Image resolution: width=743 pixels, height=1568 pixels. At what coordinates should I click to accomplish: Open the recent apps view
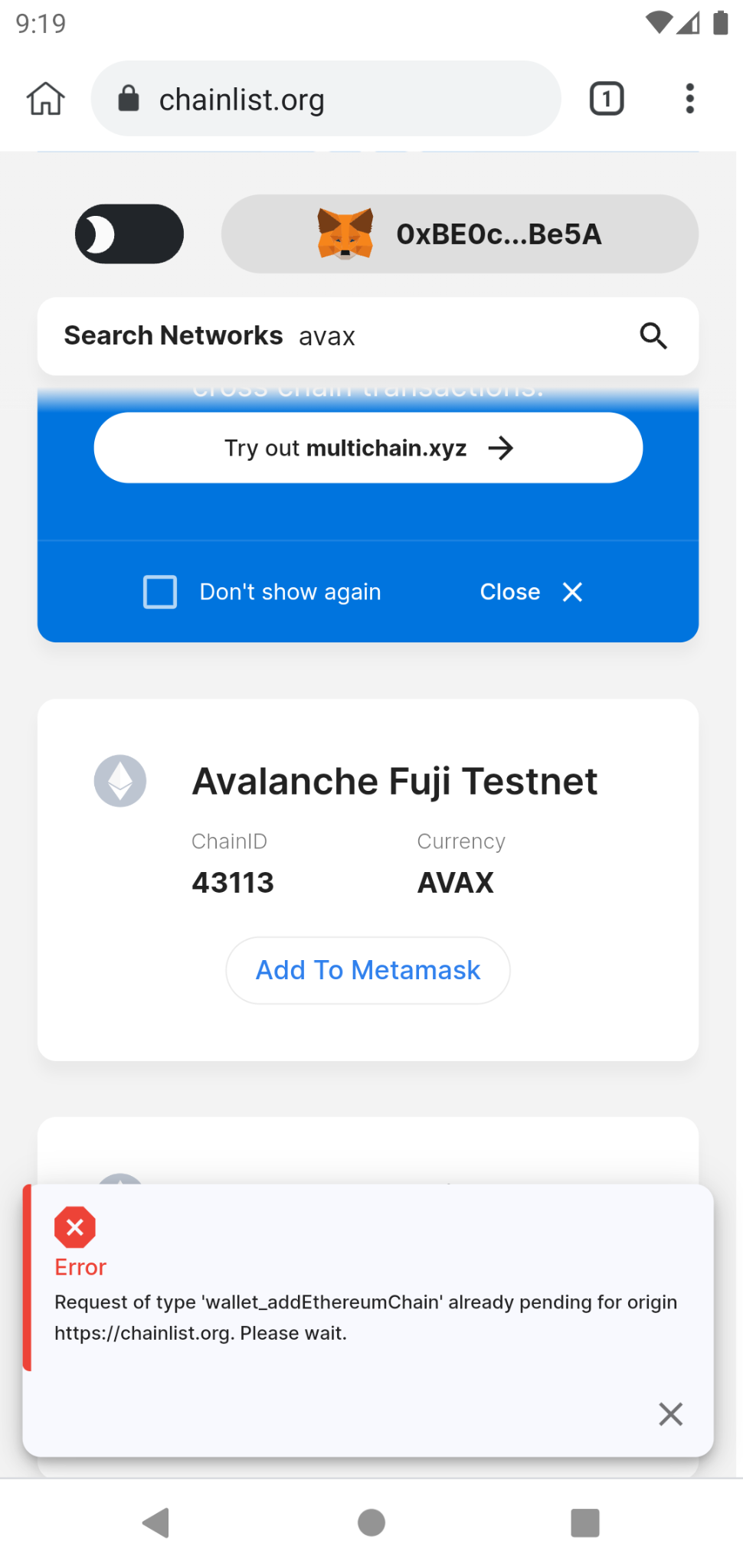pyautogui.click(x=584, y=1523)
